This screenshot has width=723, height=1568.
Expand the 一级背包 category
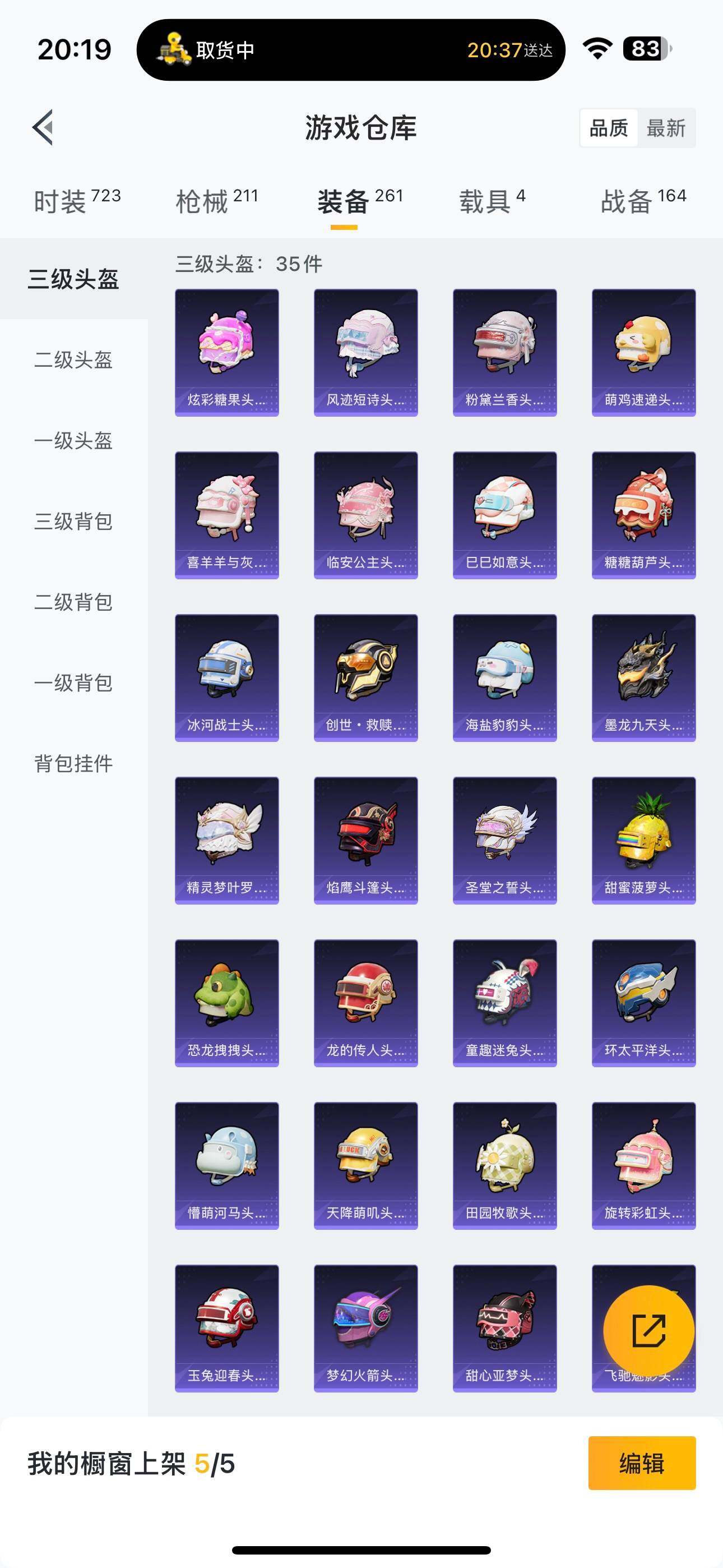tap(73, 683)
